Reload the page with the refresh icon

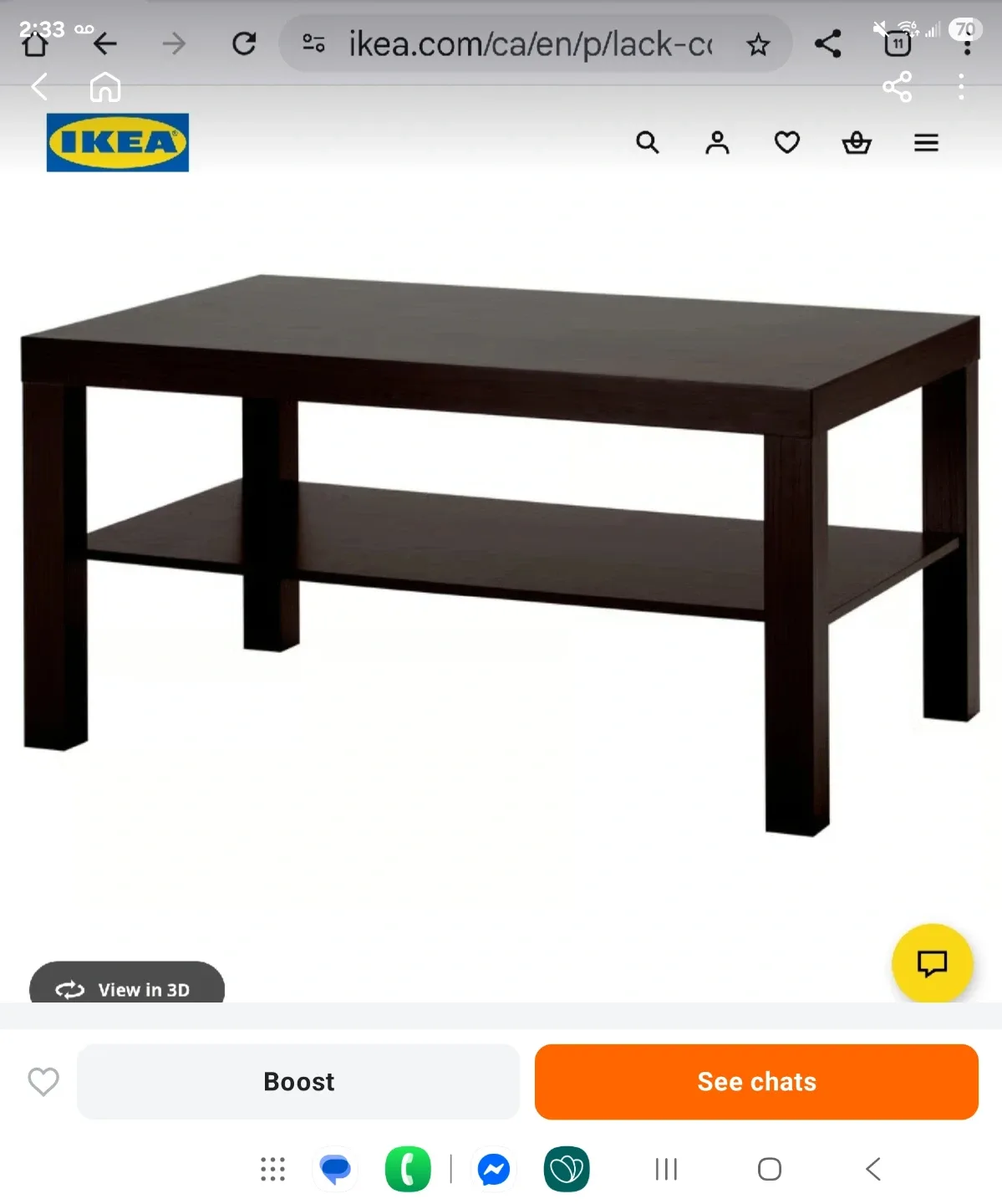point(243,44)
